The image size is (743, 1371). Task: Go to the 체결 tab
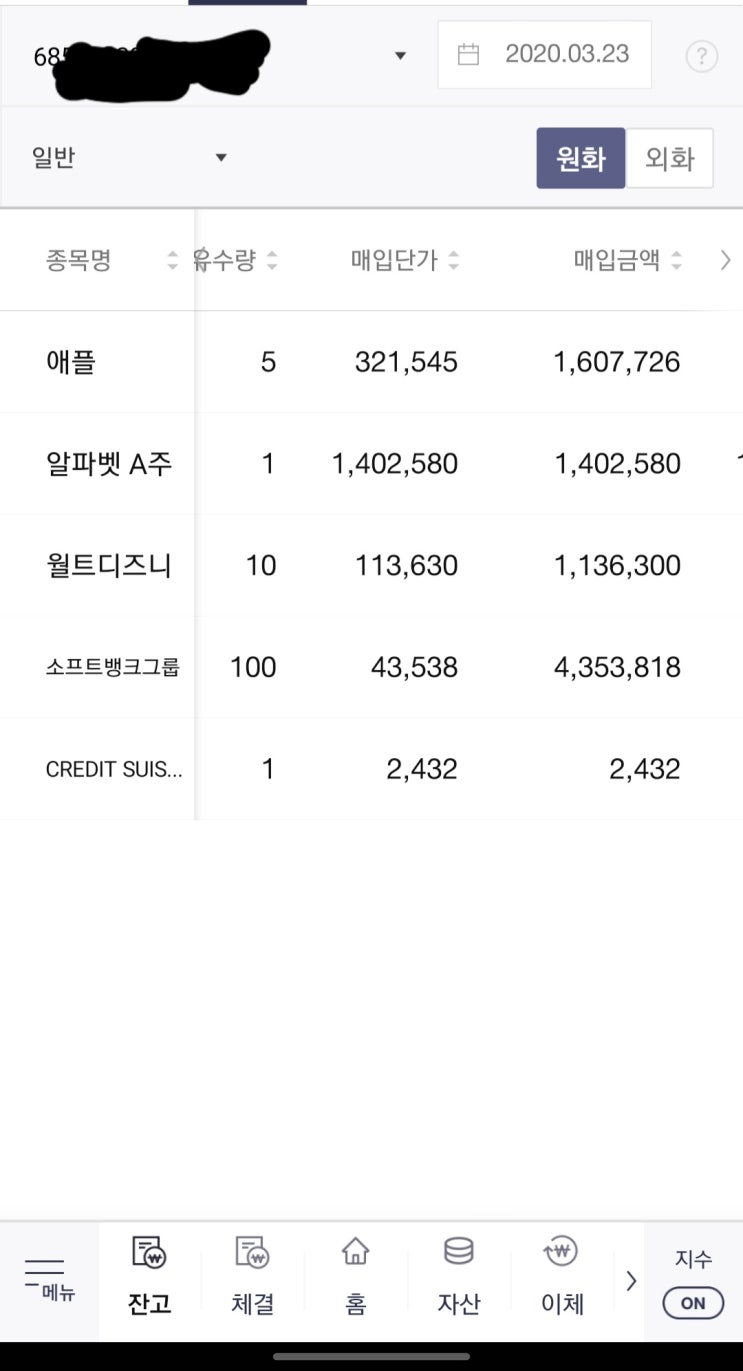pos(252,1277)
